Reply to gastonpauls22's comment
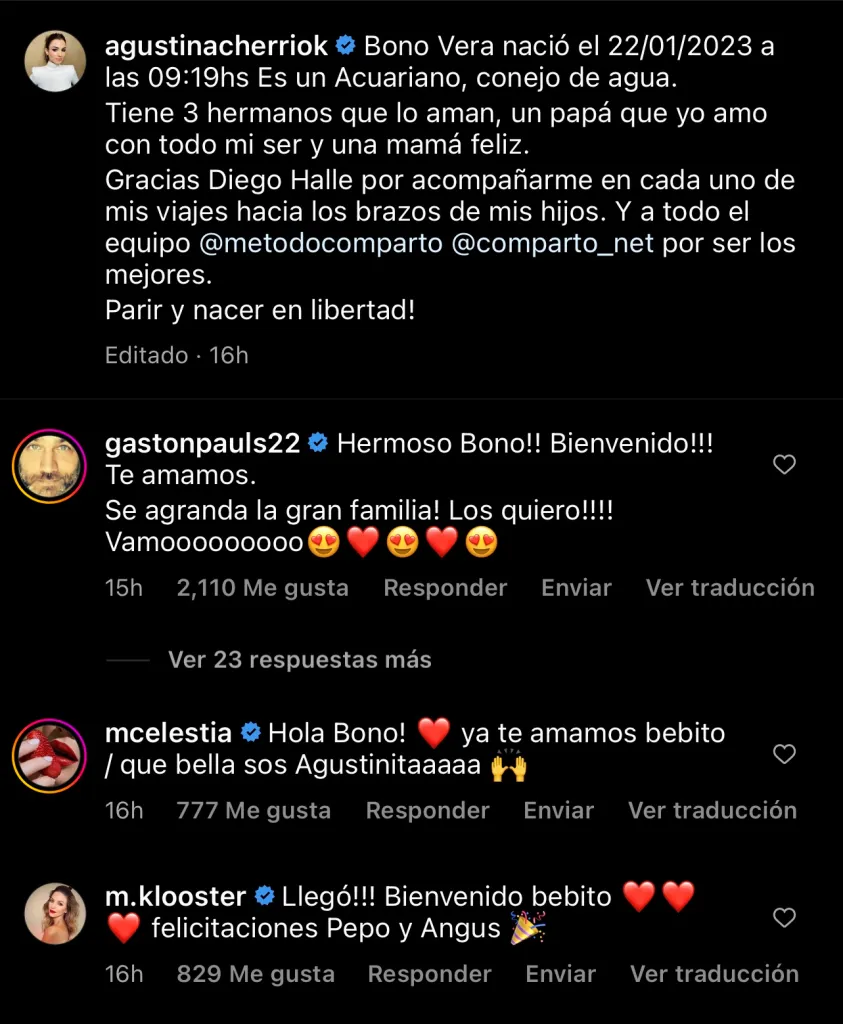 click(445, 588)
